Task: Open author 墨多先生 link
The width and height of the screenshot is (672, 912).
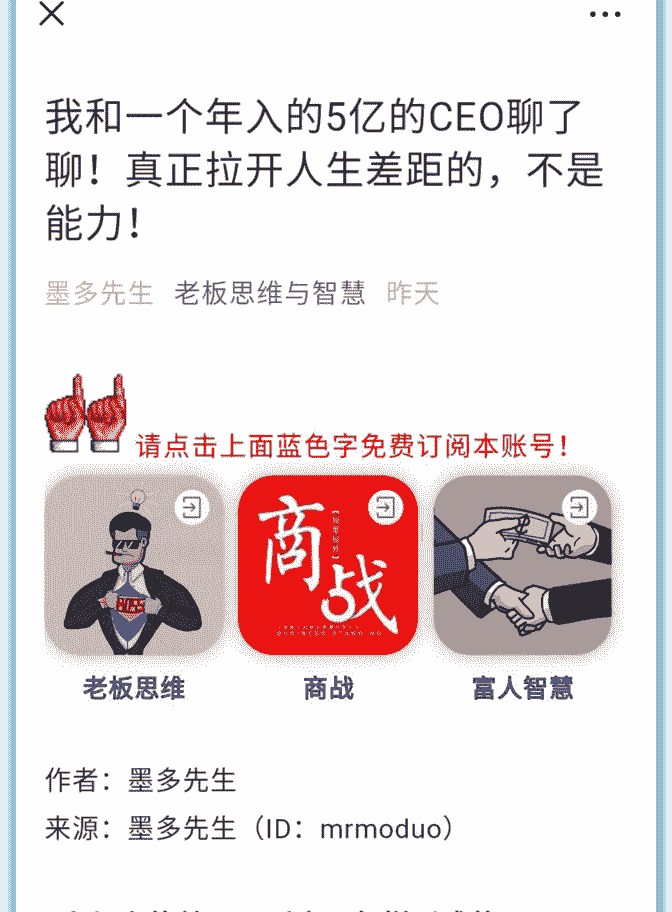Action: (99, 293)
